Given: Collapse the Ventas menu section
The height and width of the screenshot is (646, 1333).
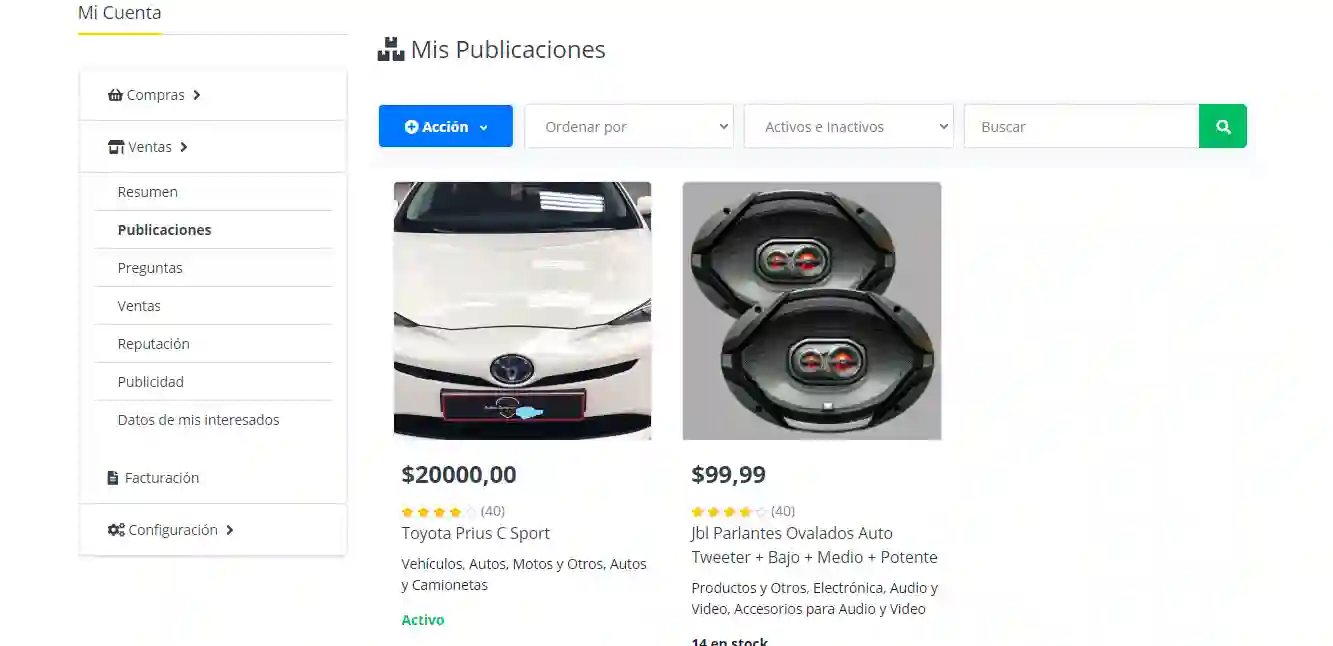Looking at the screenshot, I should point(149,147).
